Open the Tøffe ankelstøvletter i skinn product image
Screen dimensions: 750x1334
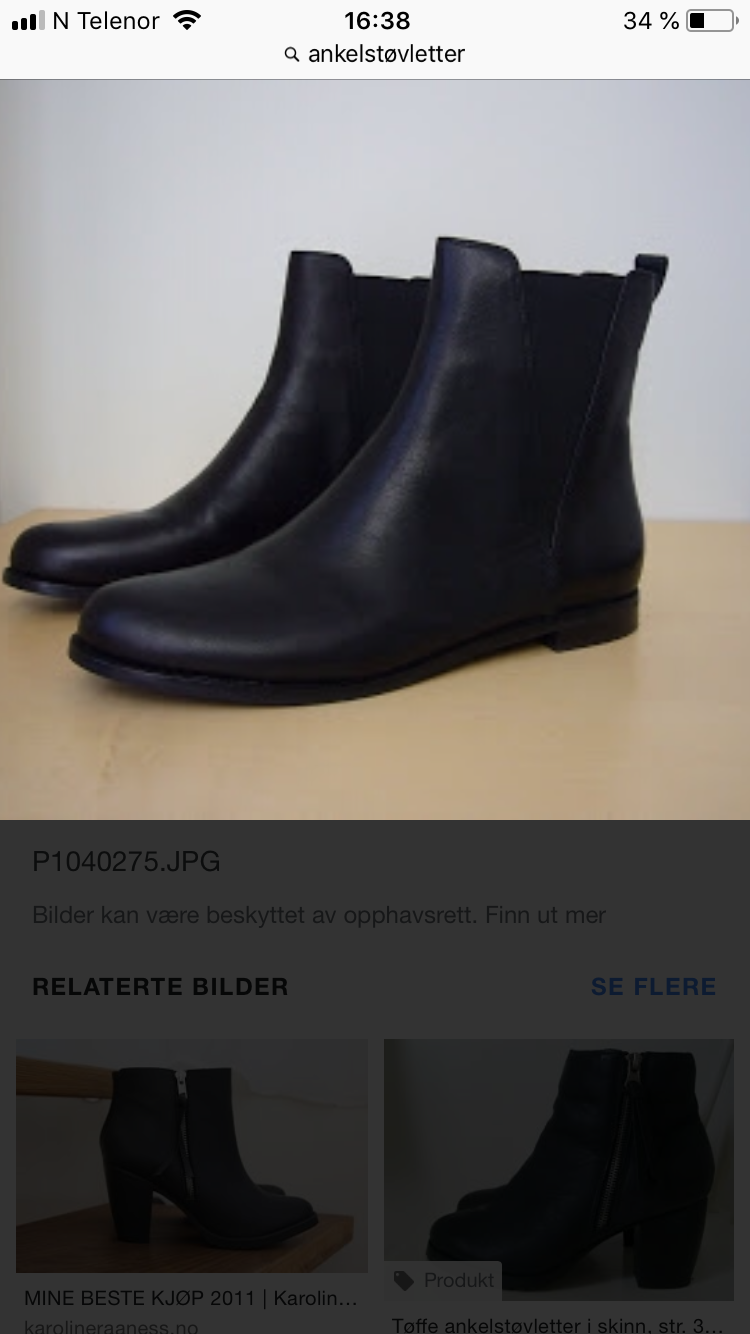click(x=559, y=1170)
